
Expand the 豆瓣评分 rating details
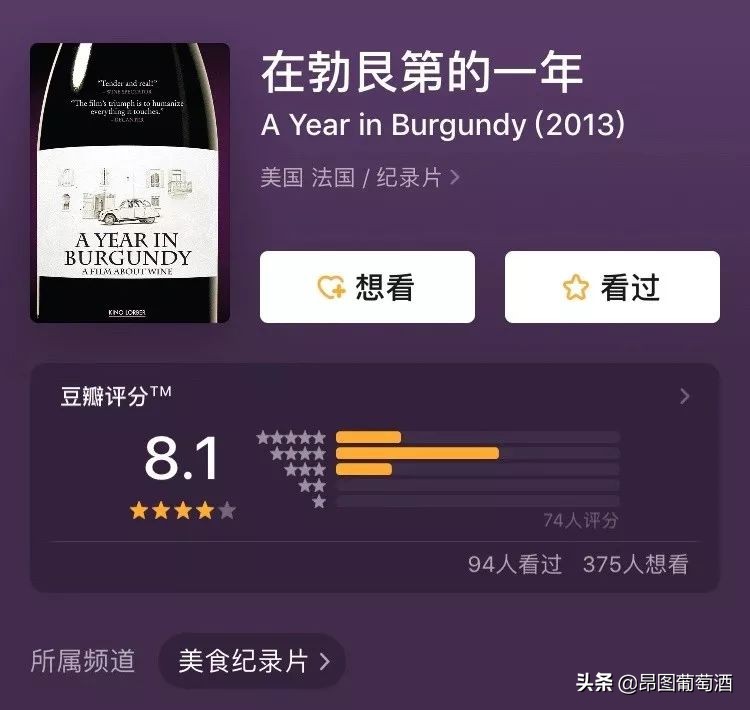tap(684, 397)
